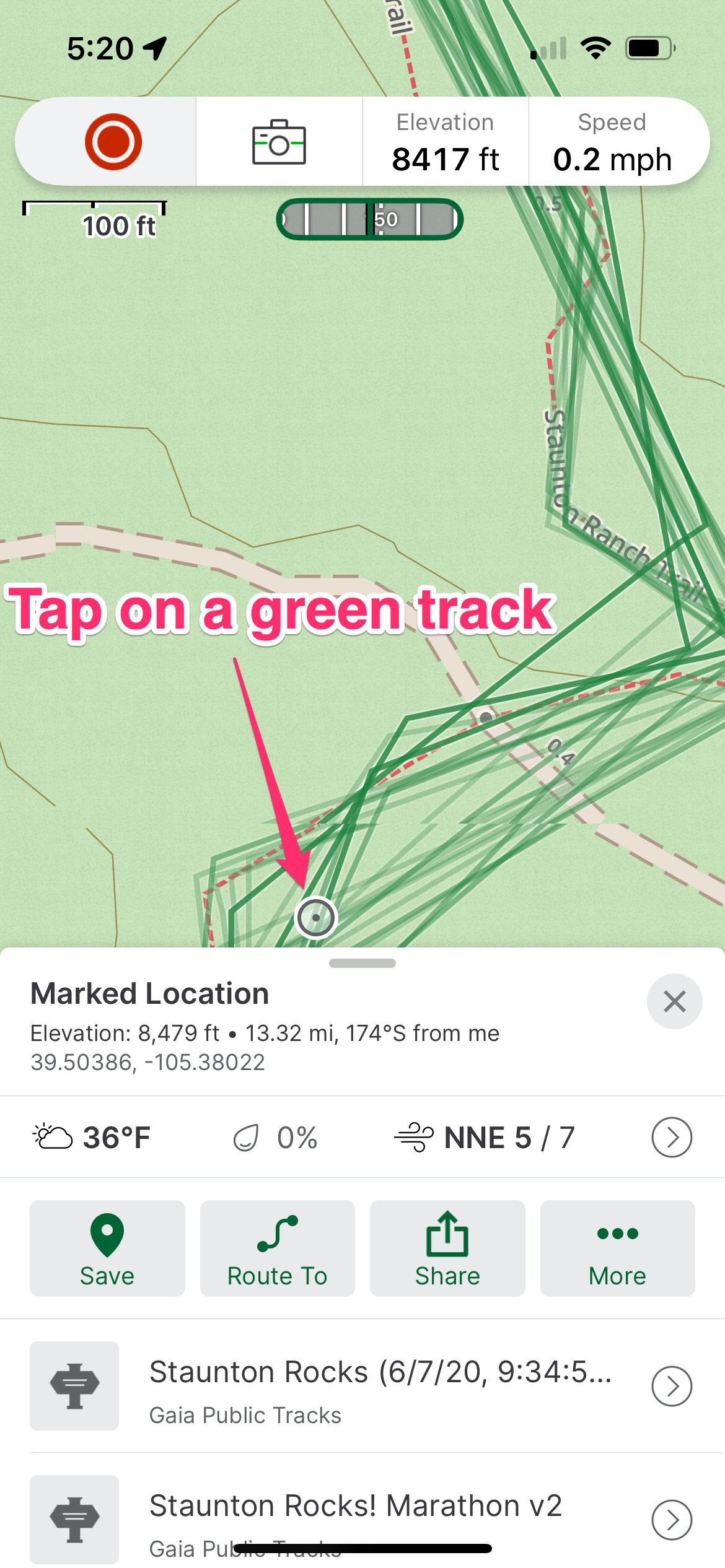This screenshot has height=1568, width=725.
Task: Tap the Elevation readout tile
Action: 445,142
